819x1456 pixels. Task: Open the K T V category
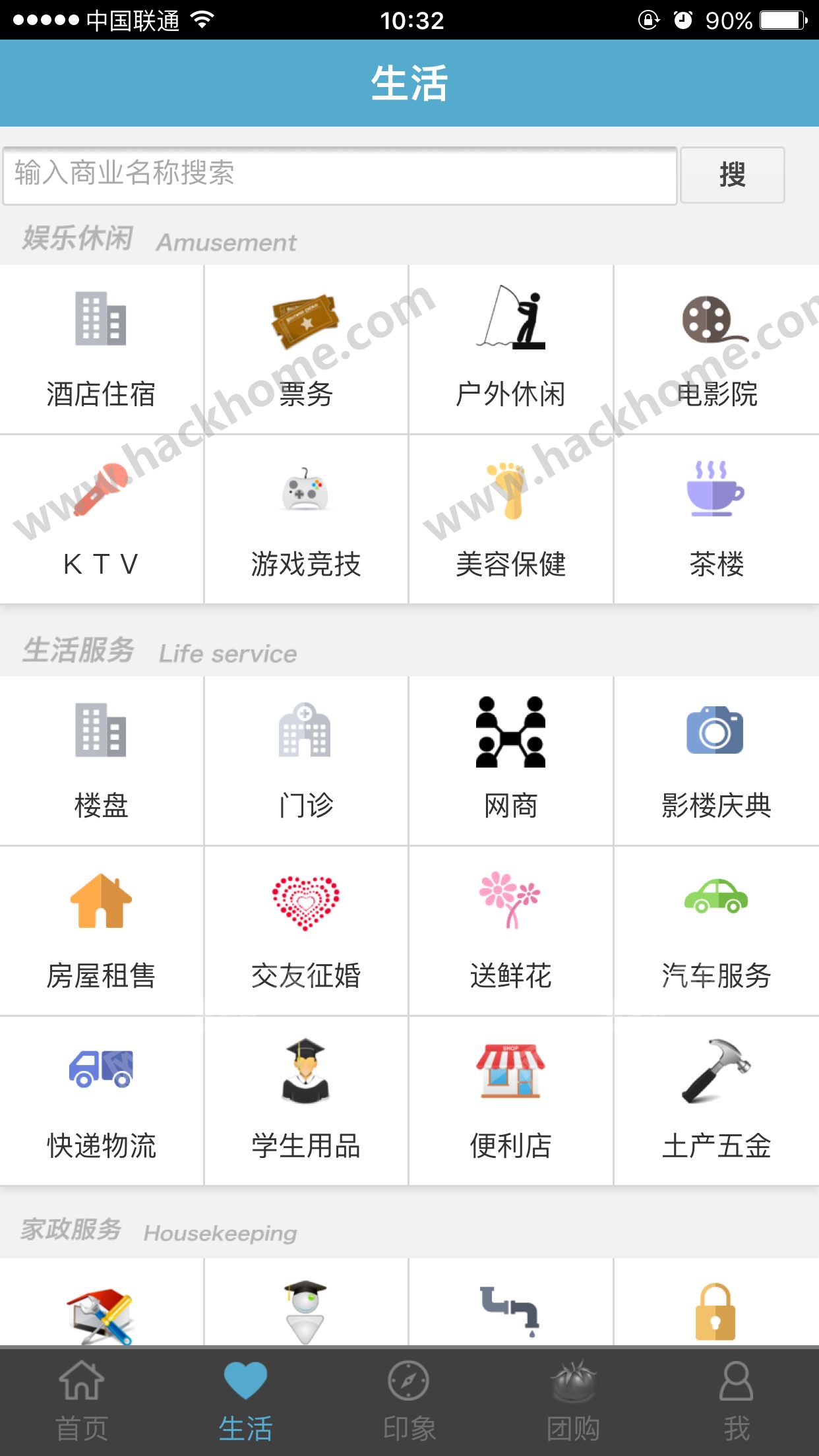(x=101, y=520)
